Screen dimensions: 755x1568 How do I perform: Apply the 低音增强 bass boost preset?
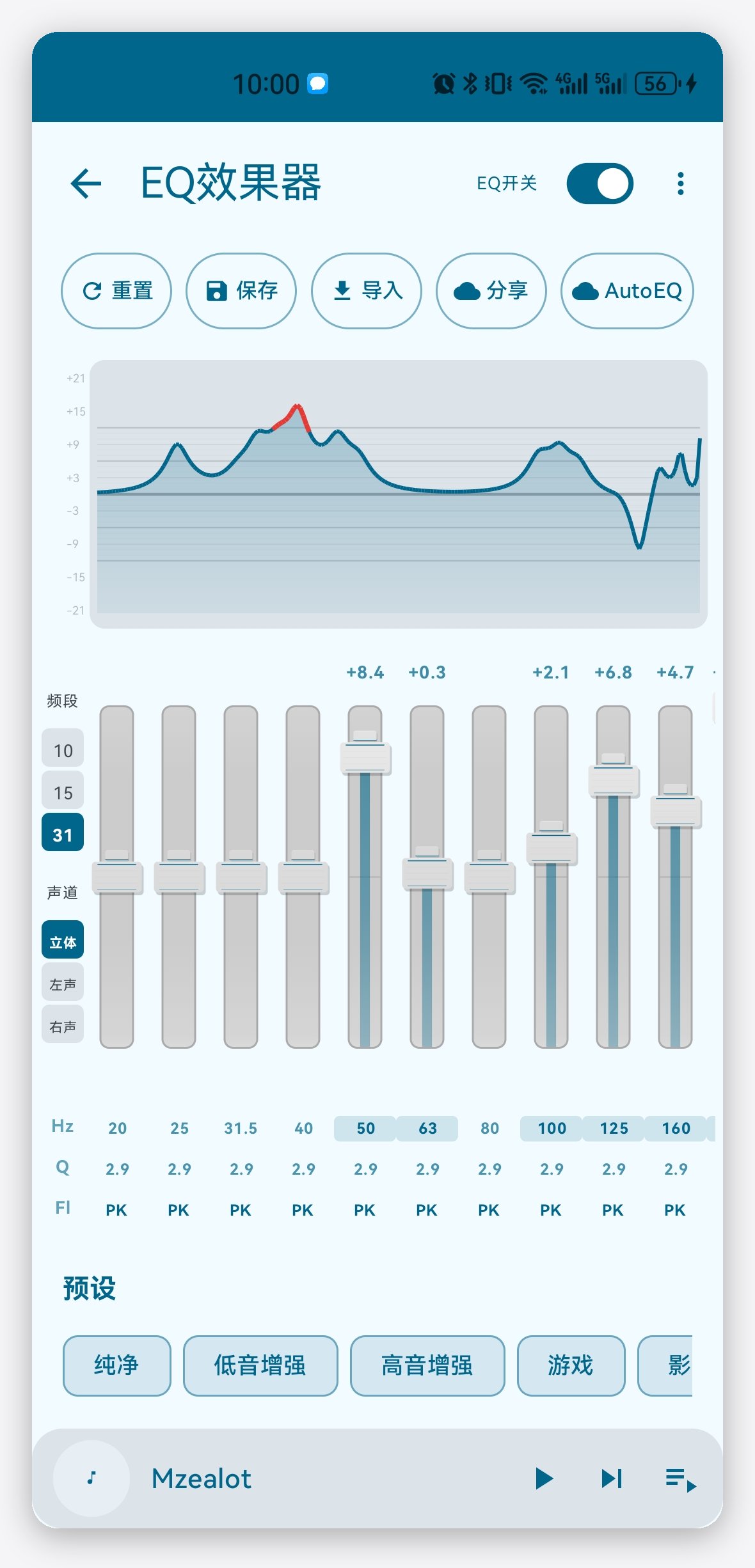[260, 1366]
